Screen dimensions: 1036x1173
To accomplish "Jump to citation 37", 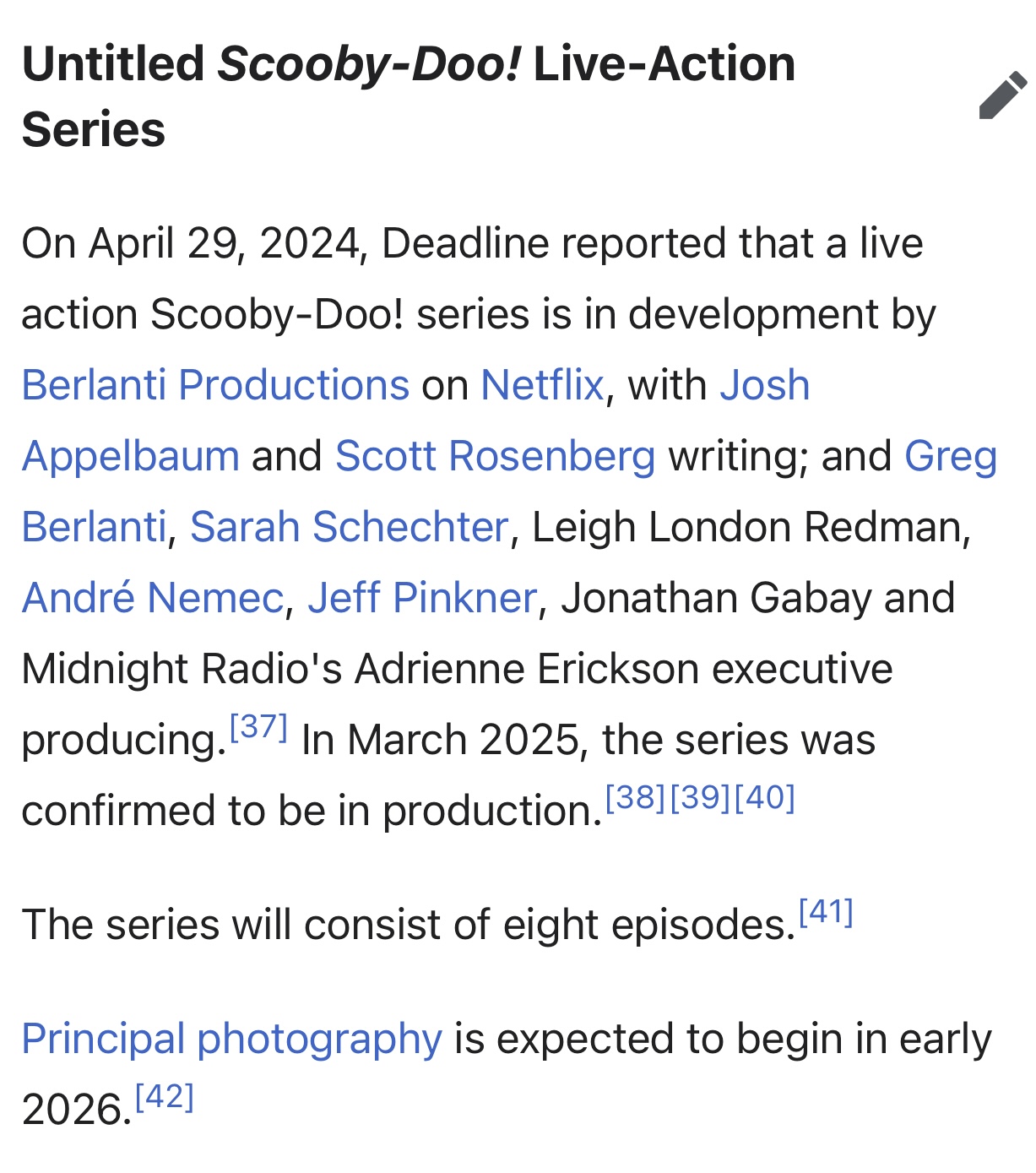I will click(x=258, y=727).
